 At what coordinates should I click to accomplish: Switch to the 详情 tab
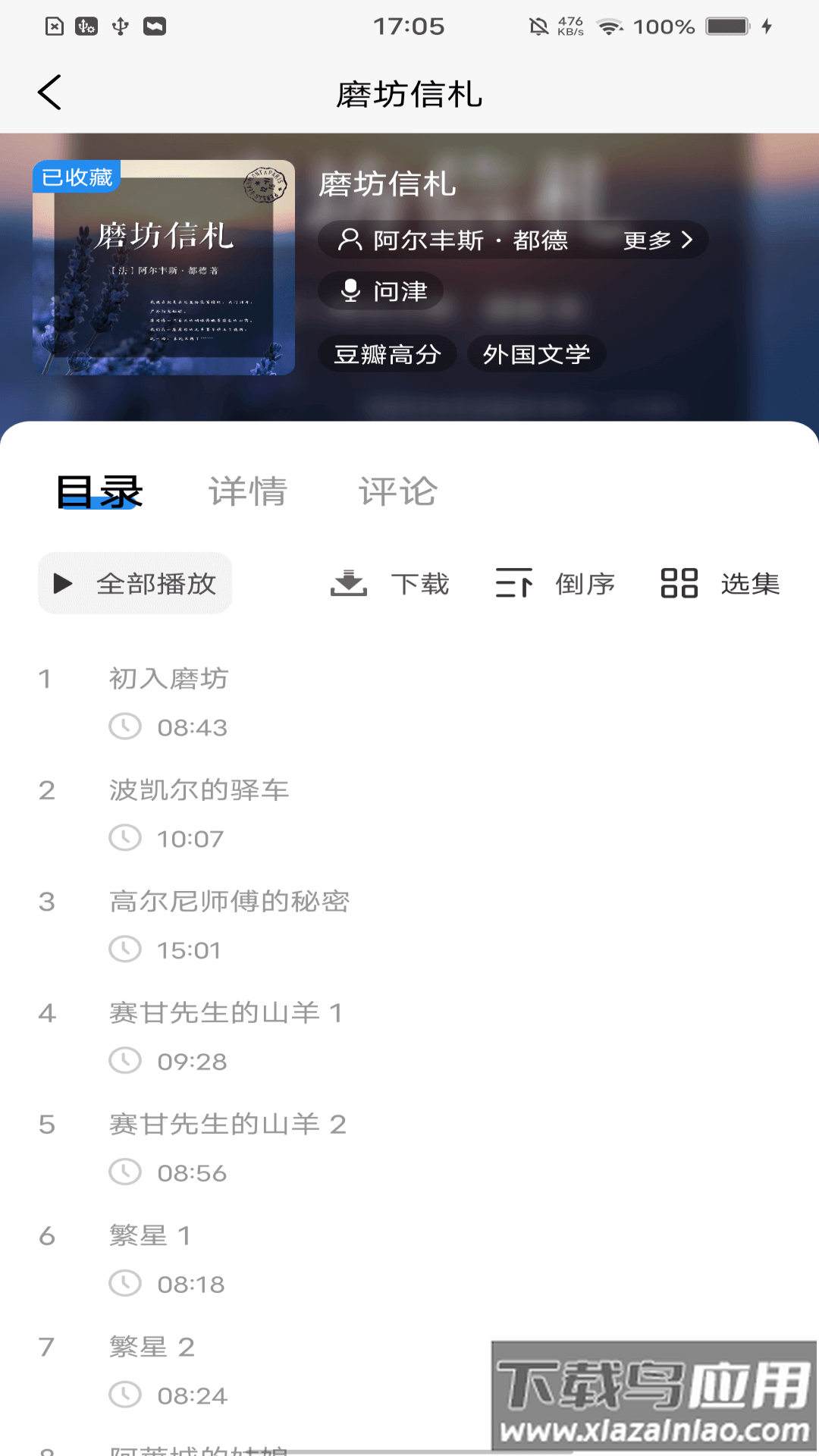point(249,491)
